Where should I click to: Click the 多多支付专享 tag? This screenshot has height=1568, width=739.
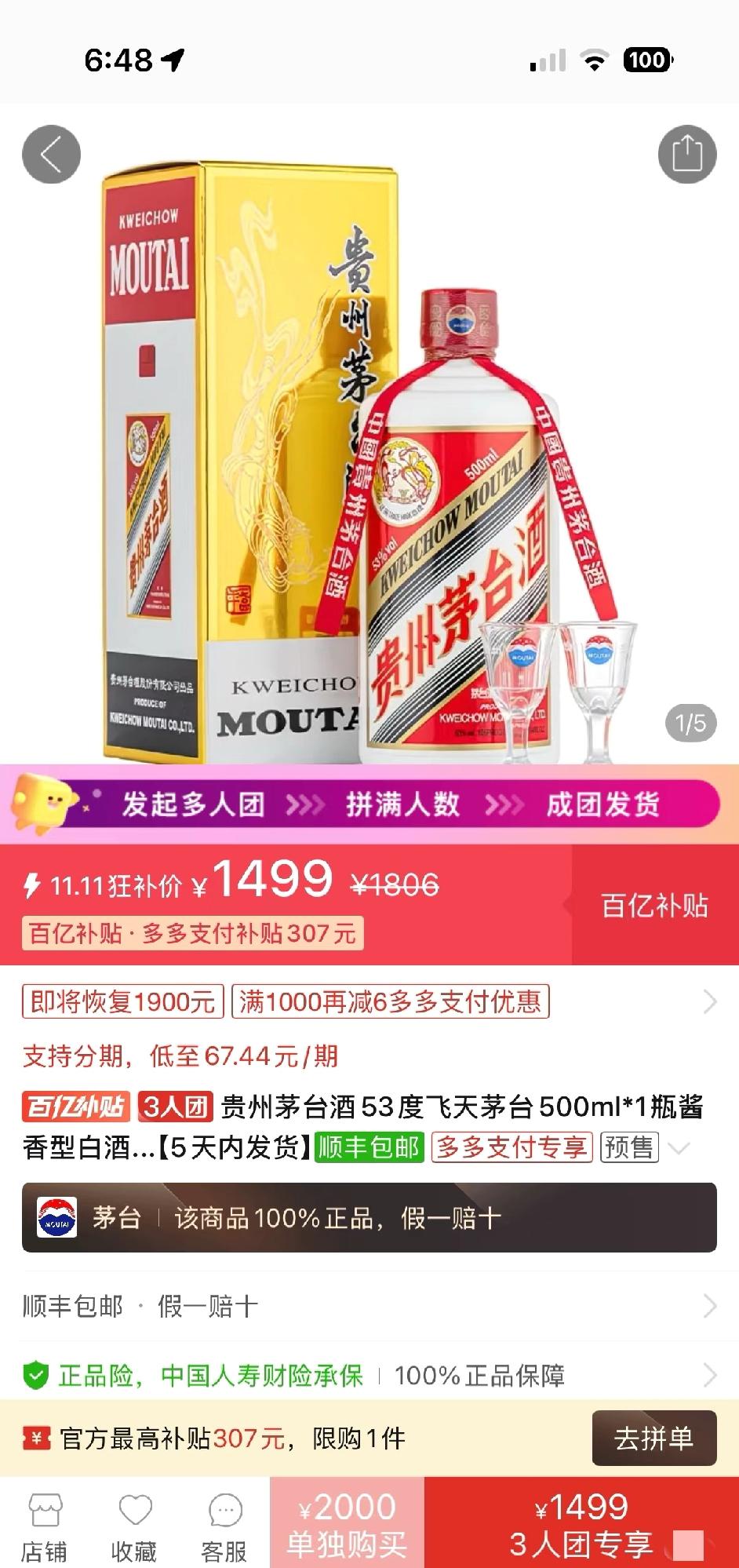click(514, 1148)
